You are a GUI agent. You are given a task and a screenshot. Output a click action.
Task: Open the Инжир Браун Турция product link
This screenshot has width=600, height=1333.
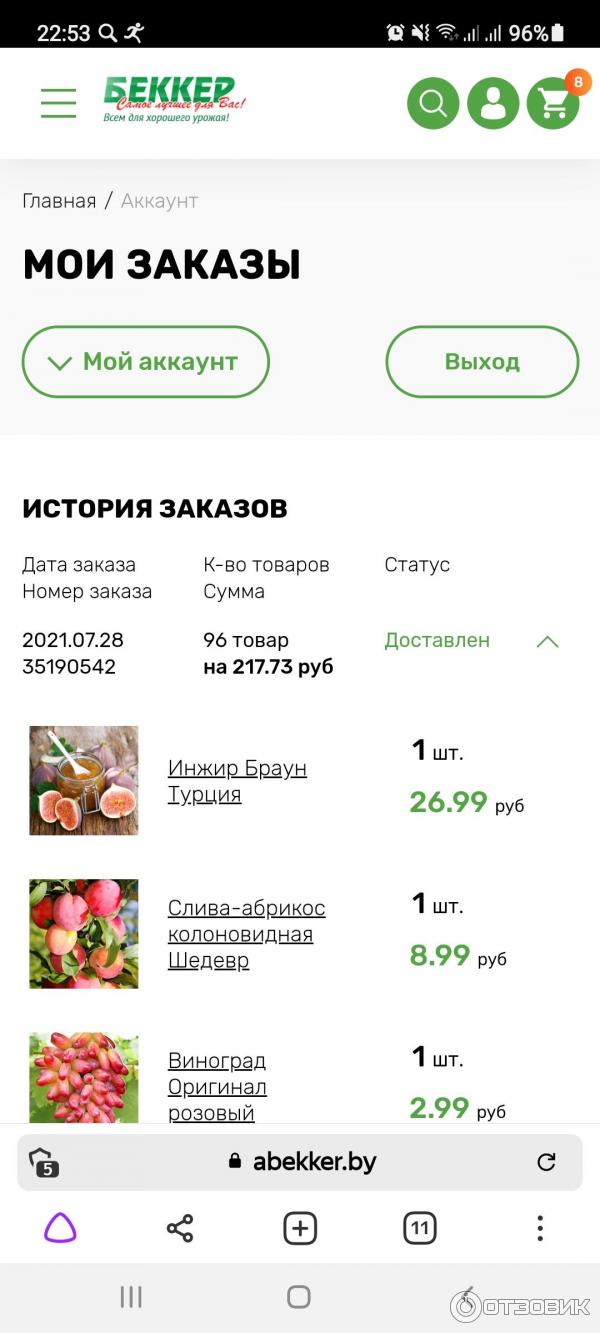[x=237, y=781]
